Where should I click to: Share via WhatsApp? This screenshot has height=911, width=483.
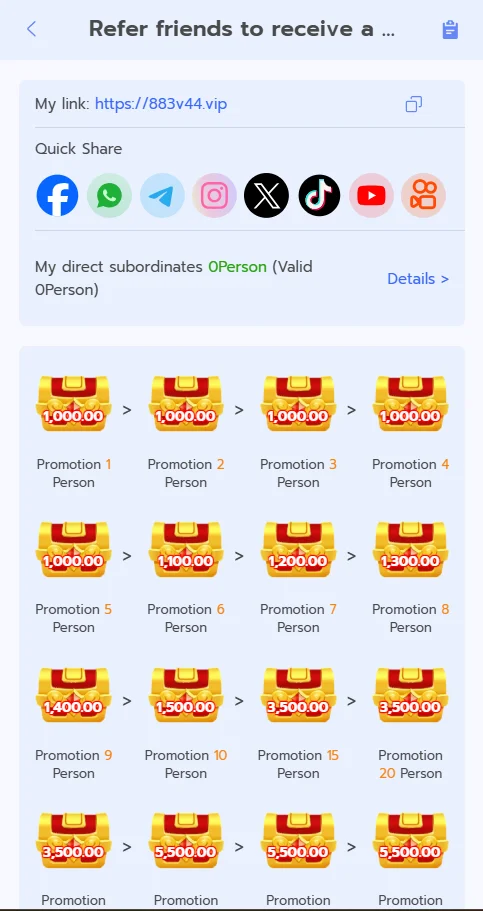point(109,196)
